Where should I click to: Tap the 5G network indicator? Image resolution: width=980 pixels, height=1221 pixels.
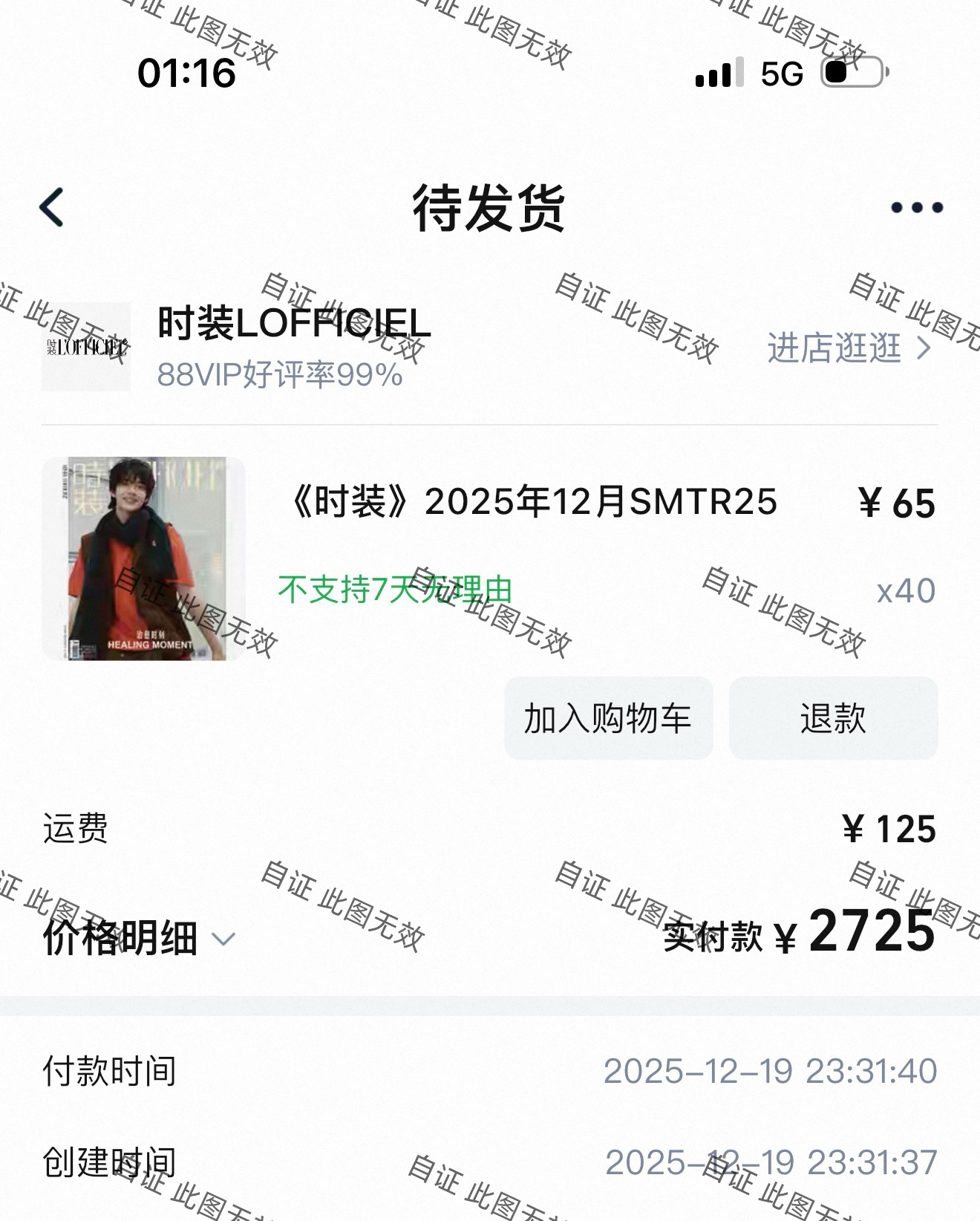click(x=780, y=73)
